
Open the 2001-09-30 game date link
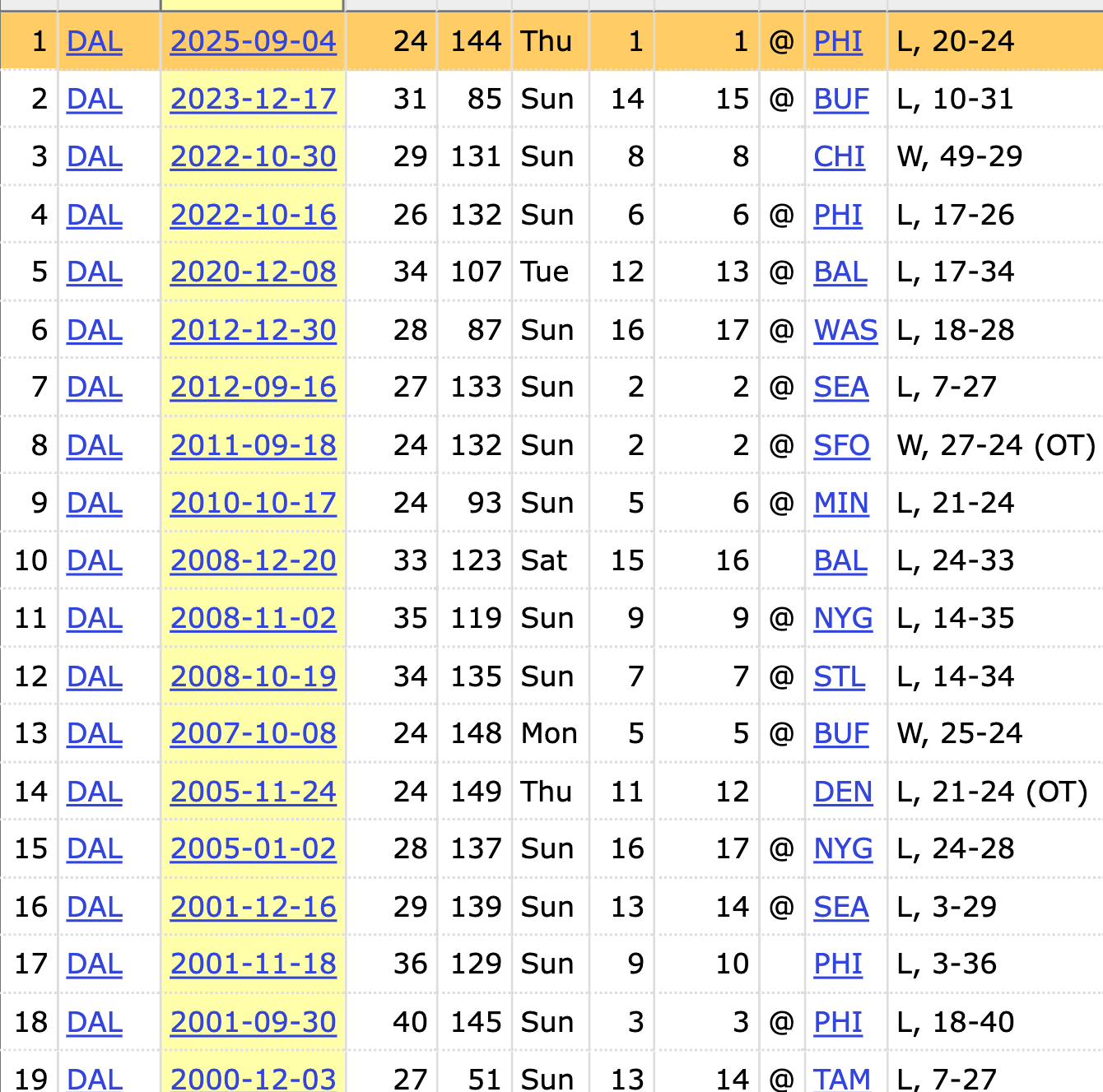(253, 1022)
